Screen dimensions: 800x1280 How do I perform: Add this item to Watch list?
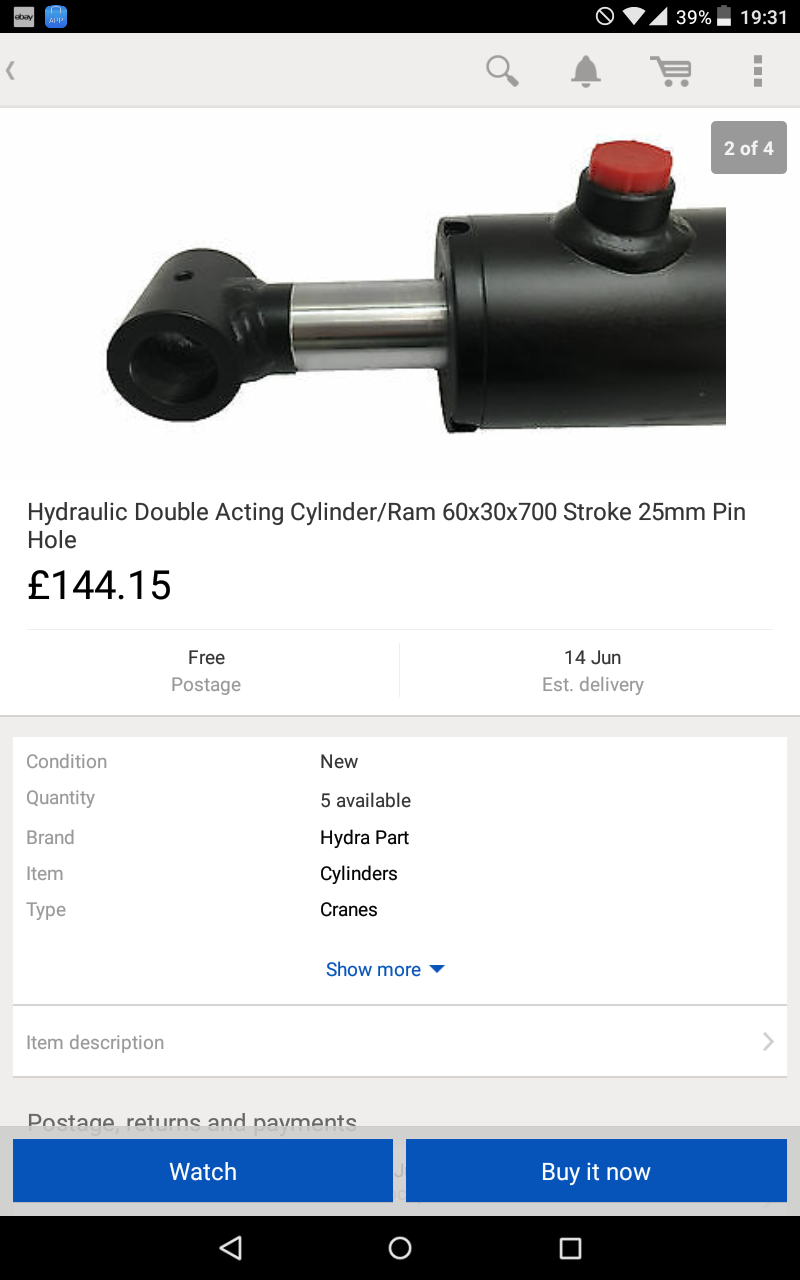pyautogui.click(x=203, y=1171)
